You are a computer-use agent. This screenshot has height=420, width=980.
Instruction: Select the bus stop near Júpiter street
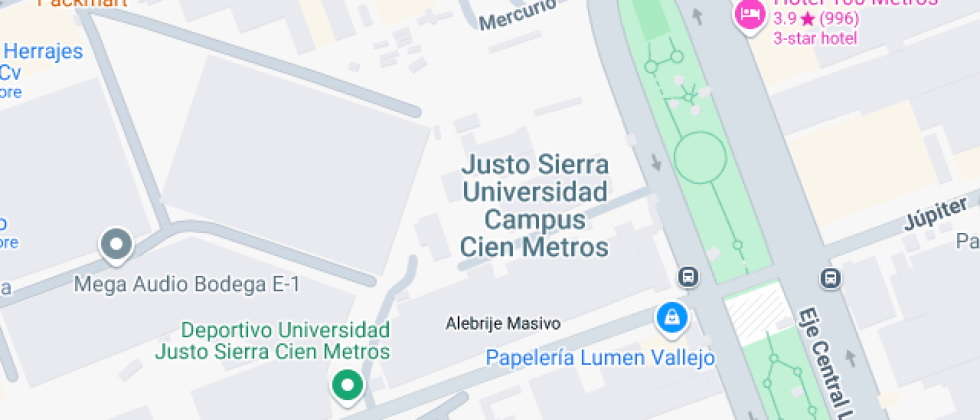point(831,278)
